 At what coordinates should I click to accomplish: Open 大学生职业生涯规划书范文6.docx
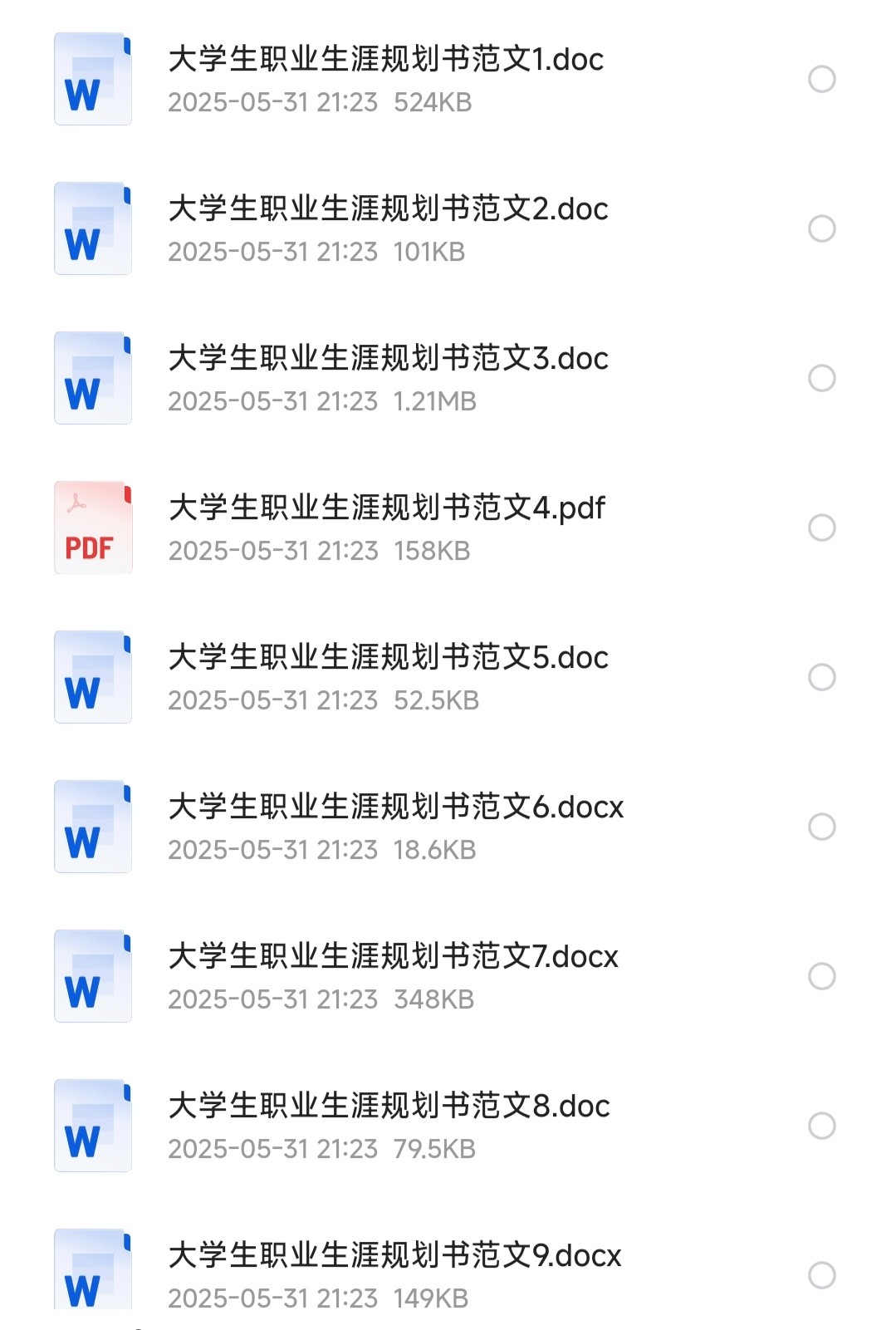(x=395, y=807)
